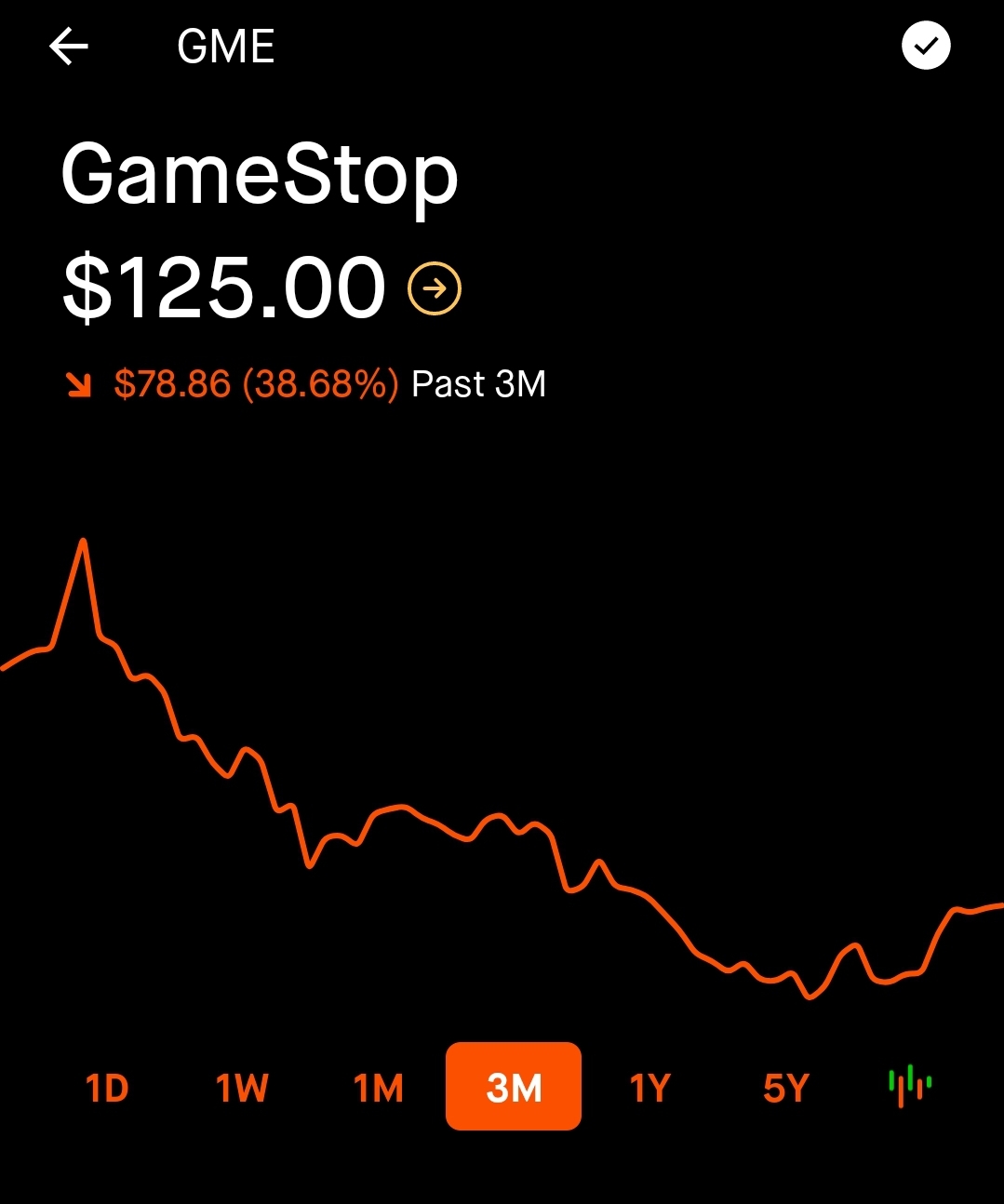Tap the watchlist checkmark icon

pyautogui.click(x=926, y=46)
